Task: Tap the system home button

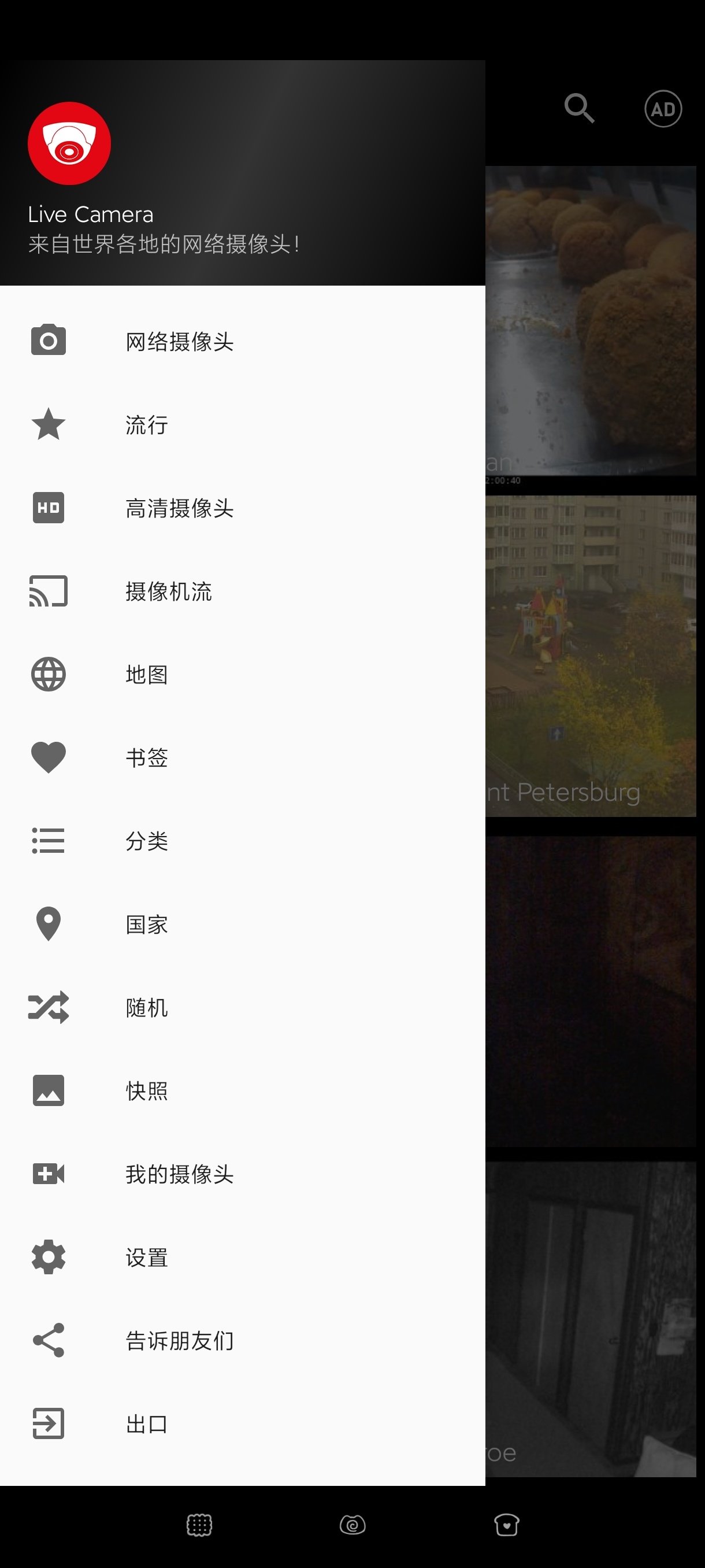Action: point(352,1525)
